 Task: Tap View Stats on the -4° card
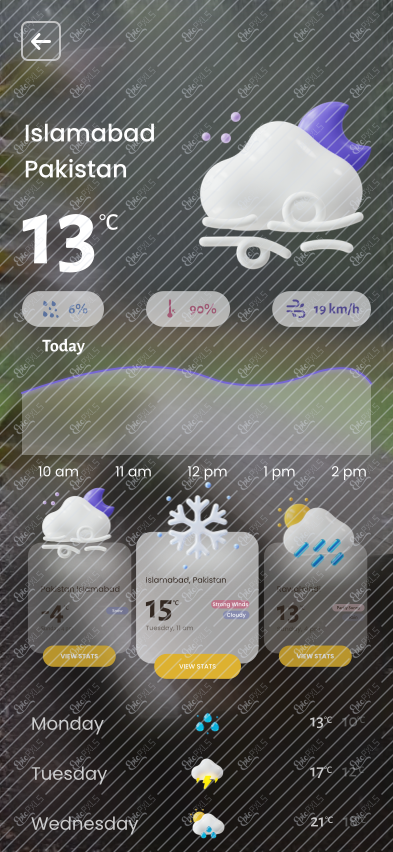coord(79,656)
